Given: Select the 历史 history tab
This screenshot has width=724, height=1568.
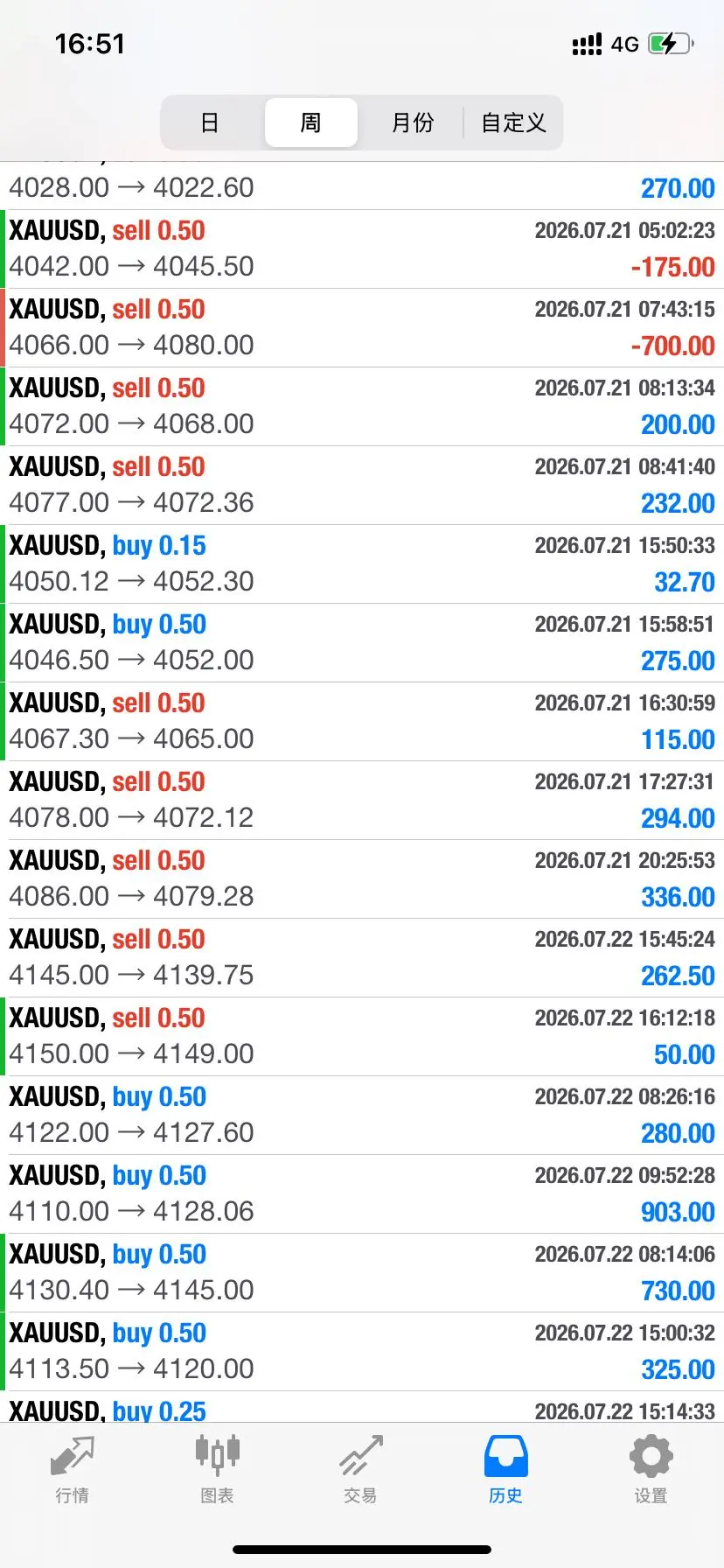Looking at the screenshot, I should coord(505,1470).
